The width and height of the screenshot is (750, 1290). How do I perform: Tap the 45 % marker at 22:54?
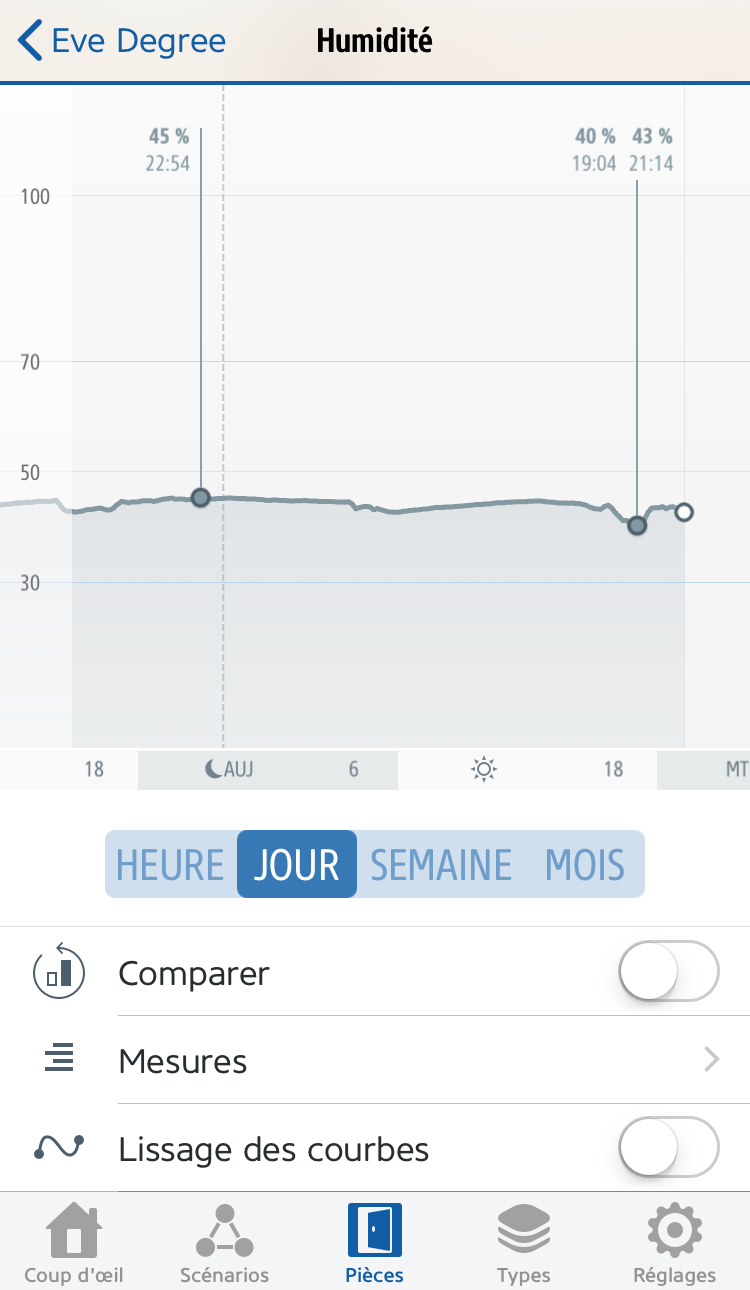201,497
